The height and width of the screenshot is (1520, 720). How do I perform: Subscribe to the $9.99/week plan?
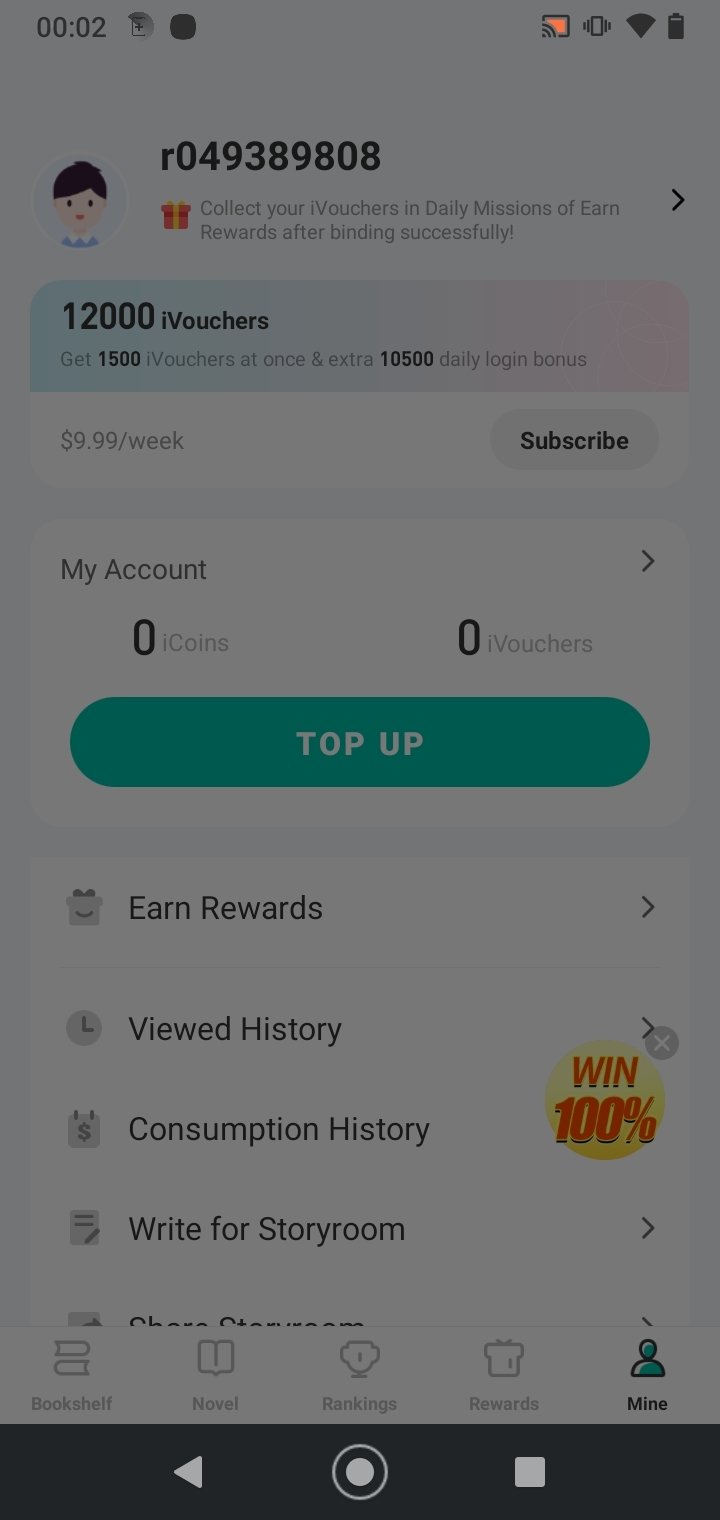573,440
